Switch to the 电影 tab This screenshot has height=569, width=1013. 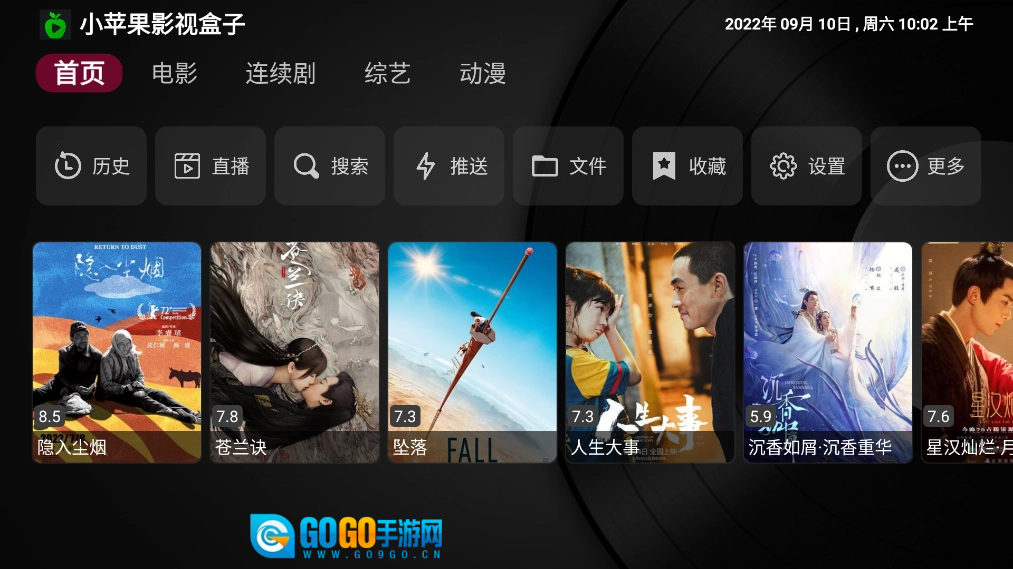tap(174, 73)
